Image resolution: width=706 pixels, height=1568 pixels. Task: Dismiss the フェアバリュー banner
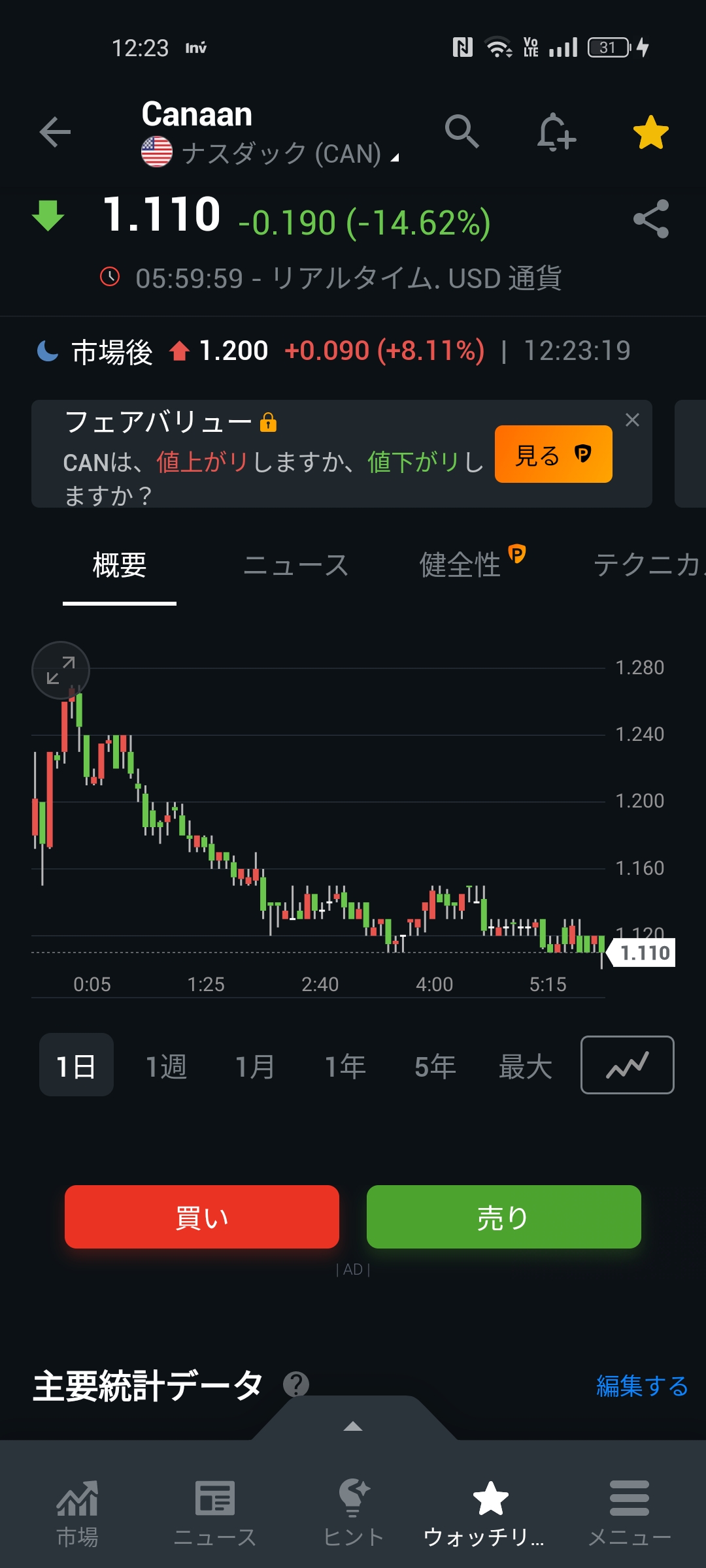point(632,420)
